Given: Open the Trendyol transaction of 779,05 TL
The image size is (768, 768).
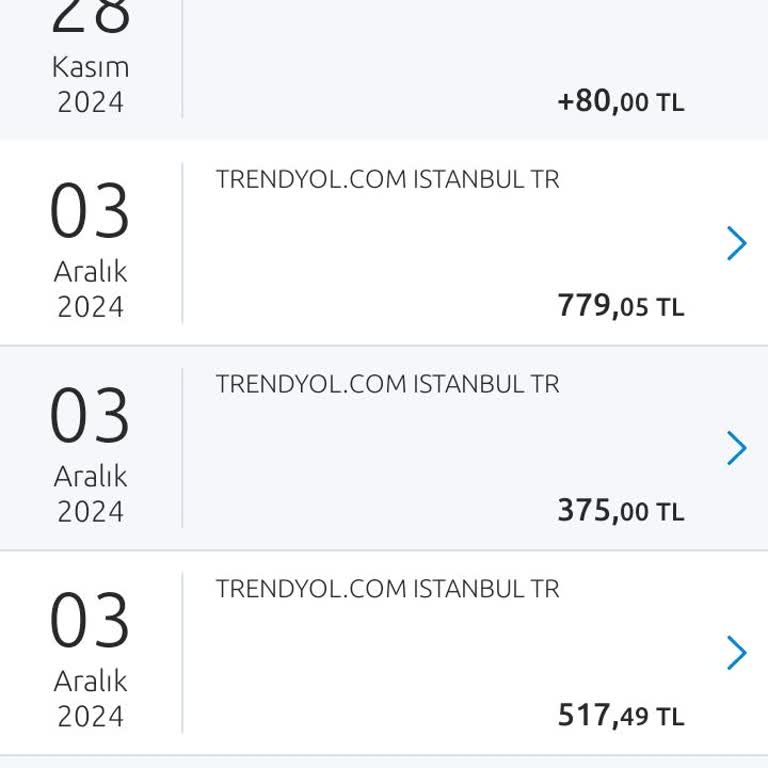Looking at the screenshot, I should coord(736,243).
